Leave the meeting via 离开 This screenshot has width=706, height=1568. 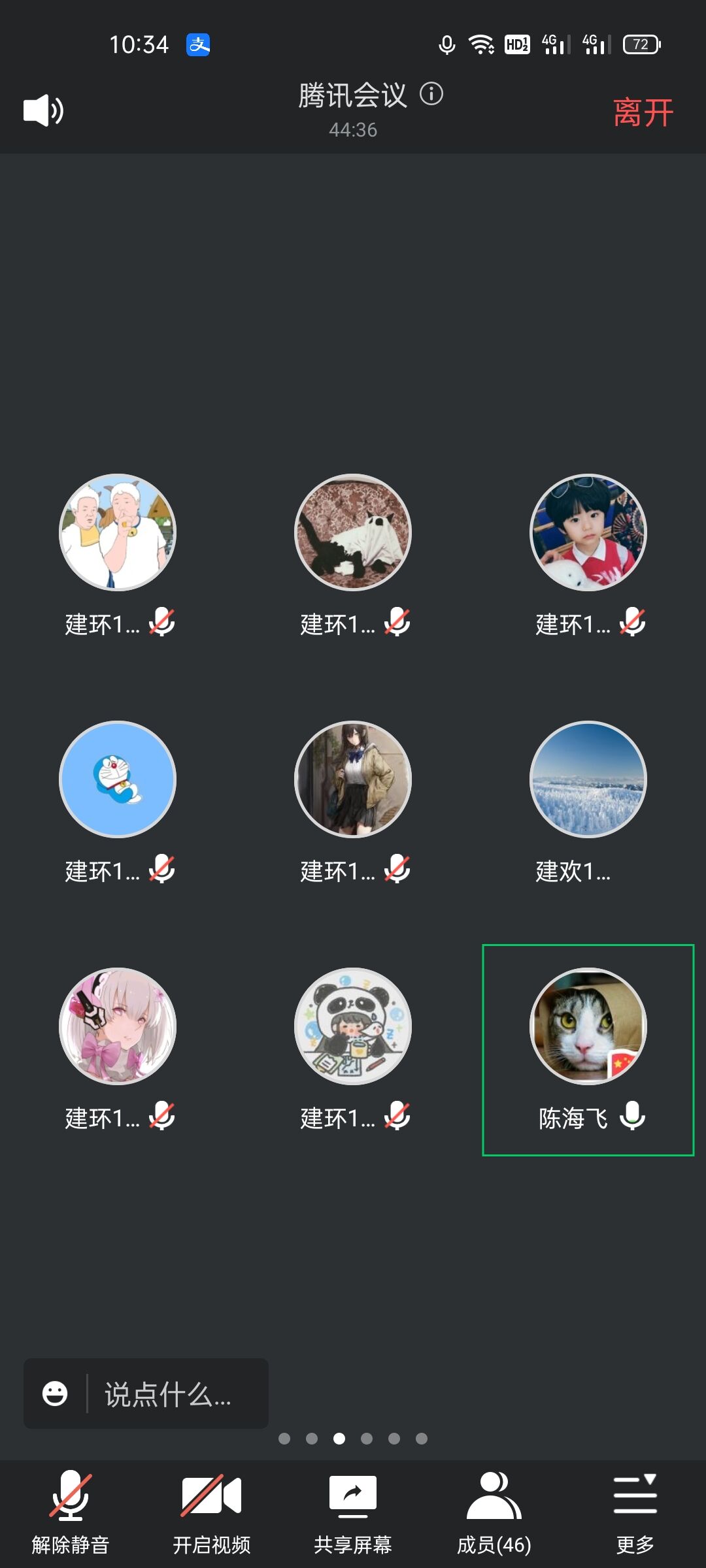pyautogui.click(x=643, y=112)
